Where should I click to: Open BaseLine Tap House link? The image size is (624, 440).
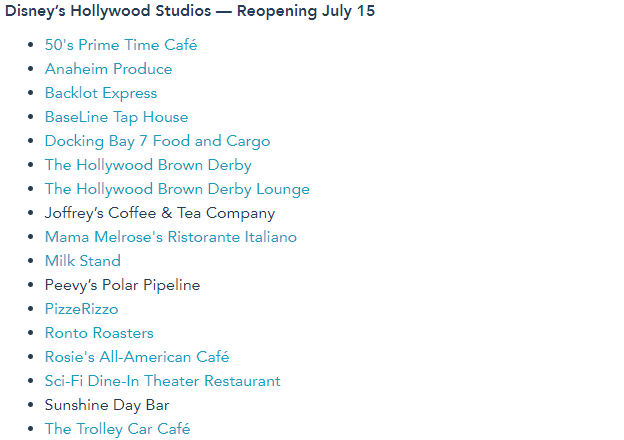[x=116, y=117]
